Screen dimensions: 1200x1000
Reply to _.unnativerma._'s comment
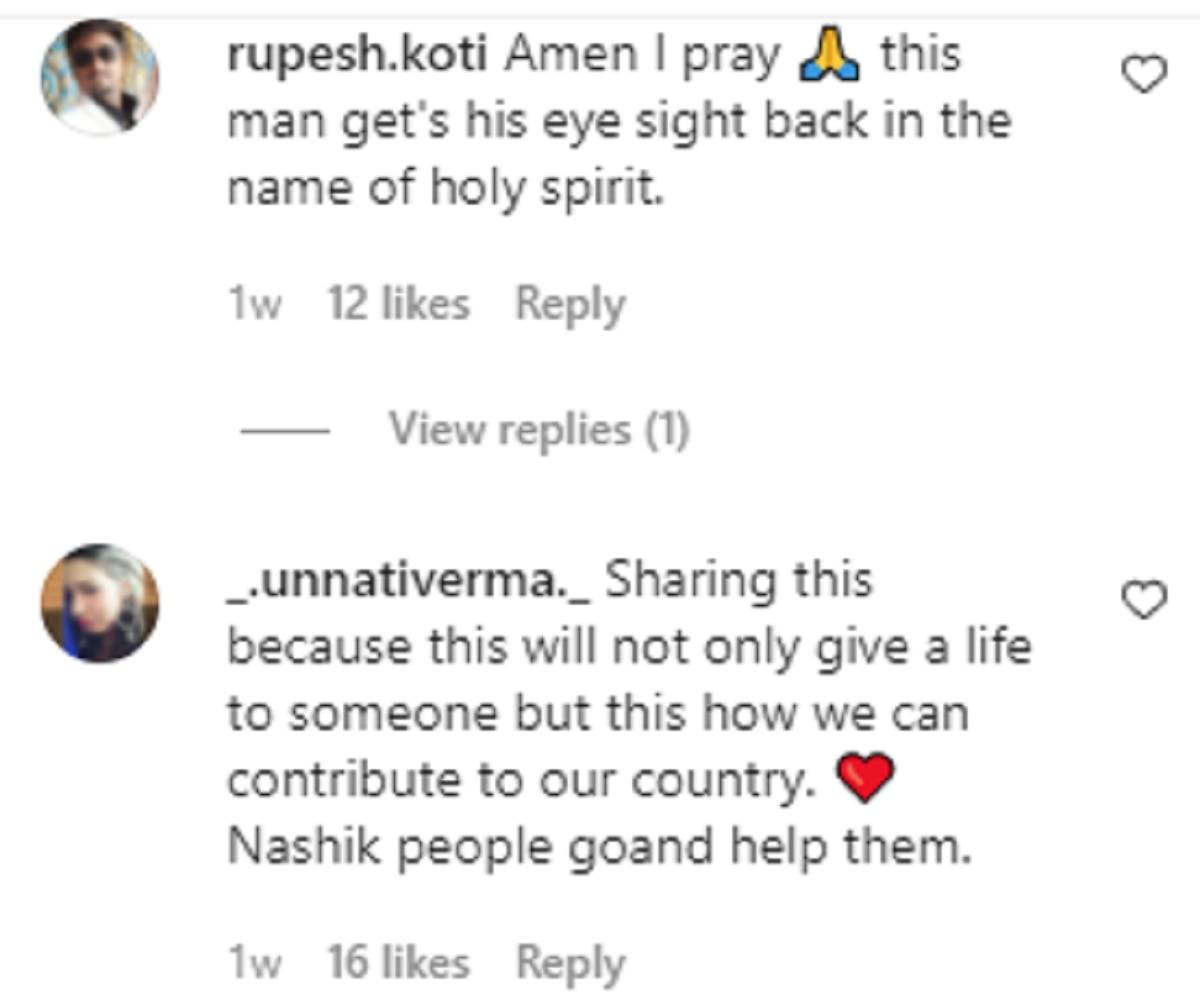[570, 963]
